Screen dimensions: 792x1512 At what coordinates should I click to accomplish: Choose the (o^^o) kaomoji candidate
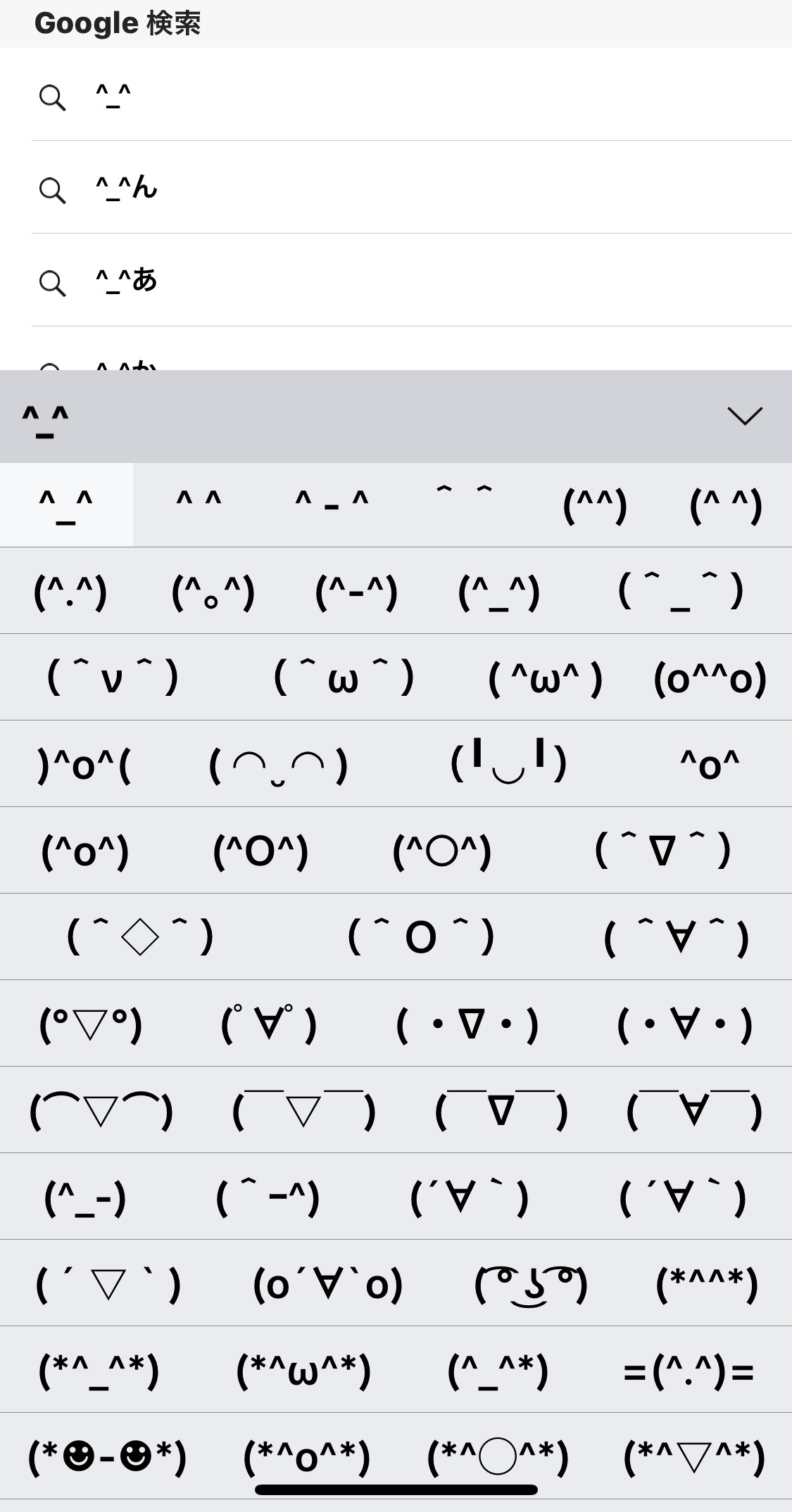[x=709, y=678]
